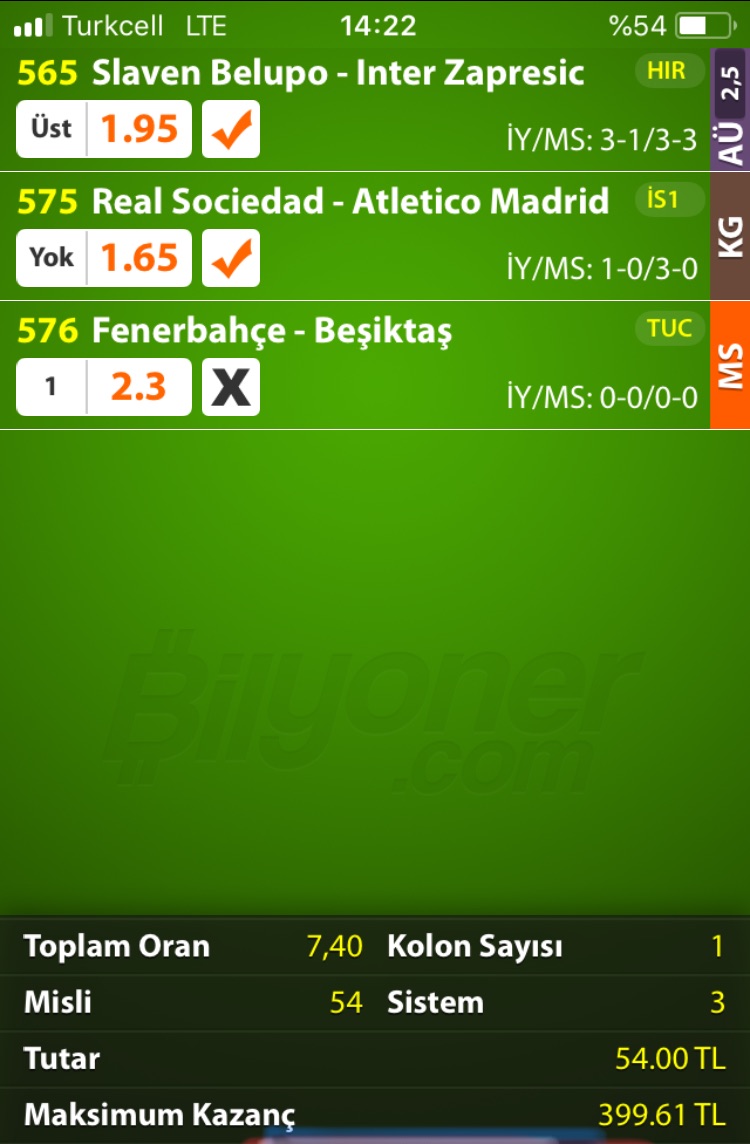
Task: Open the Real Sociedad - Atletico Madrid match row
Action: click(x=350, y=201)
